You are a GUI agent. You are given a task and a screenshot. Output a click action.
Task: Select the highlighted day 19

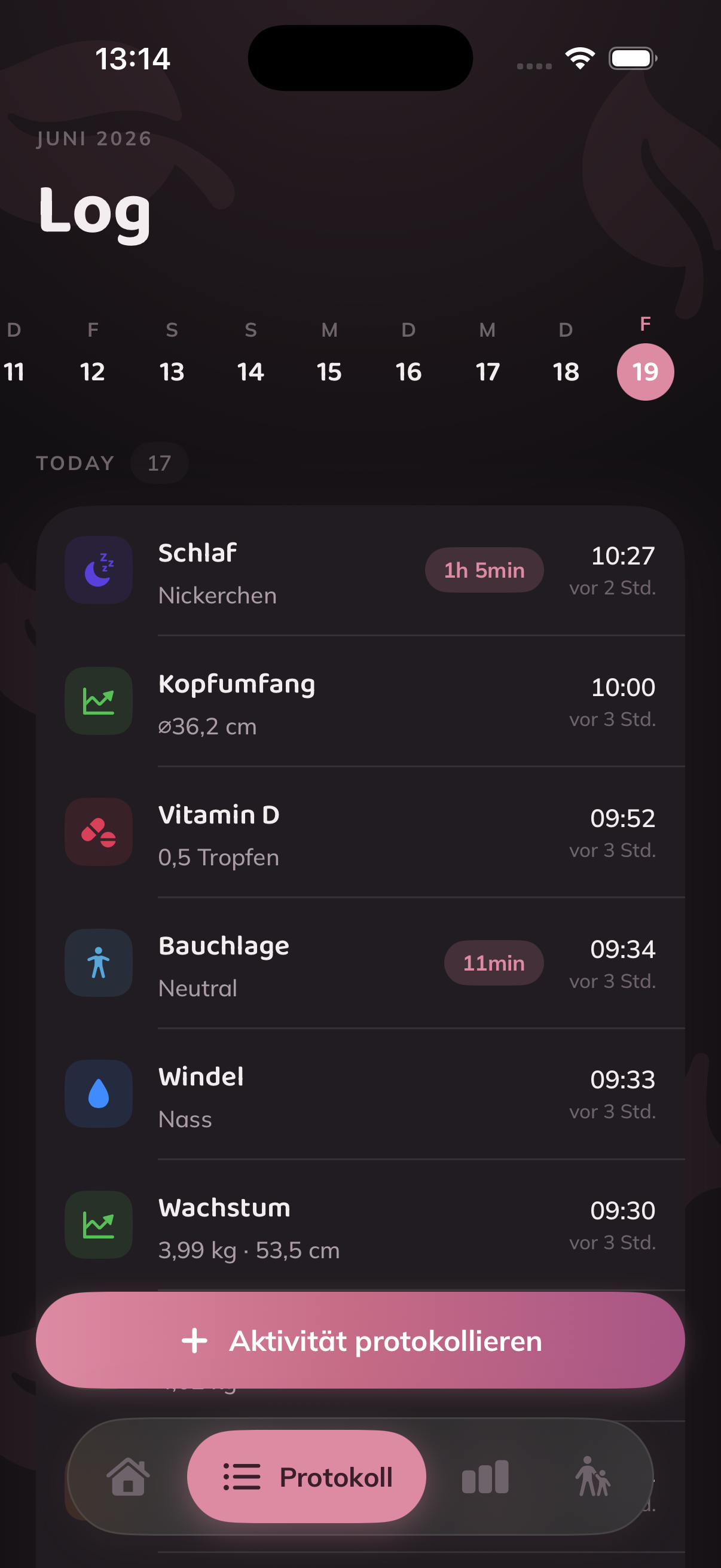pyautogui.click(x=645, y=371)
